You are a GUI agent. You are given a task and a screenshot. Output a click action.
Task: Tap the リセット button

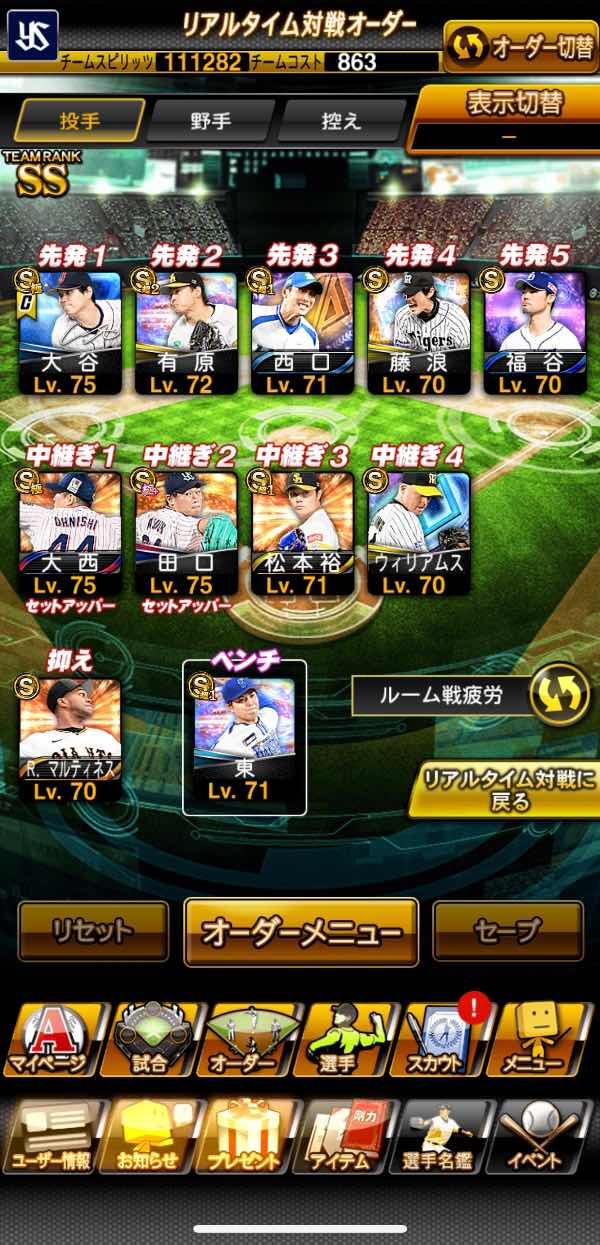pyautogui.click(x=93, y=931)
